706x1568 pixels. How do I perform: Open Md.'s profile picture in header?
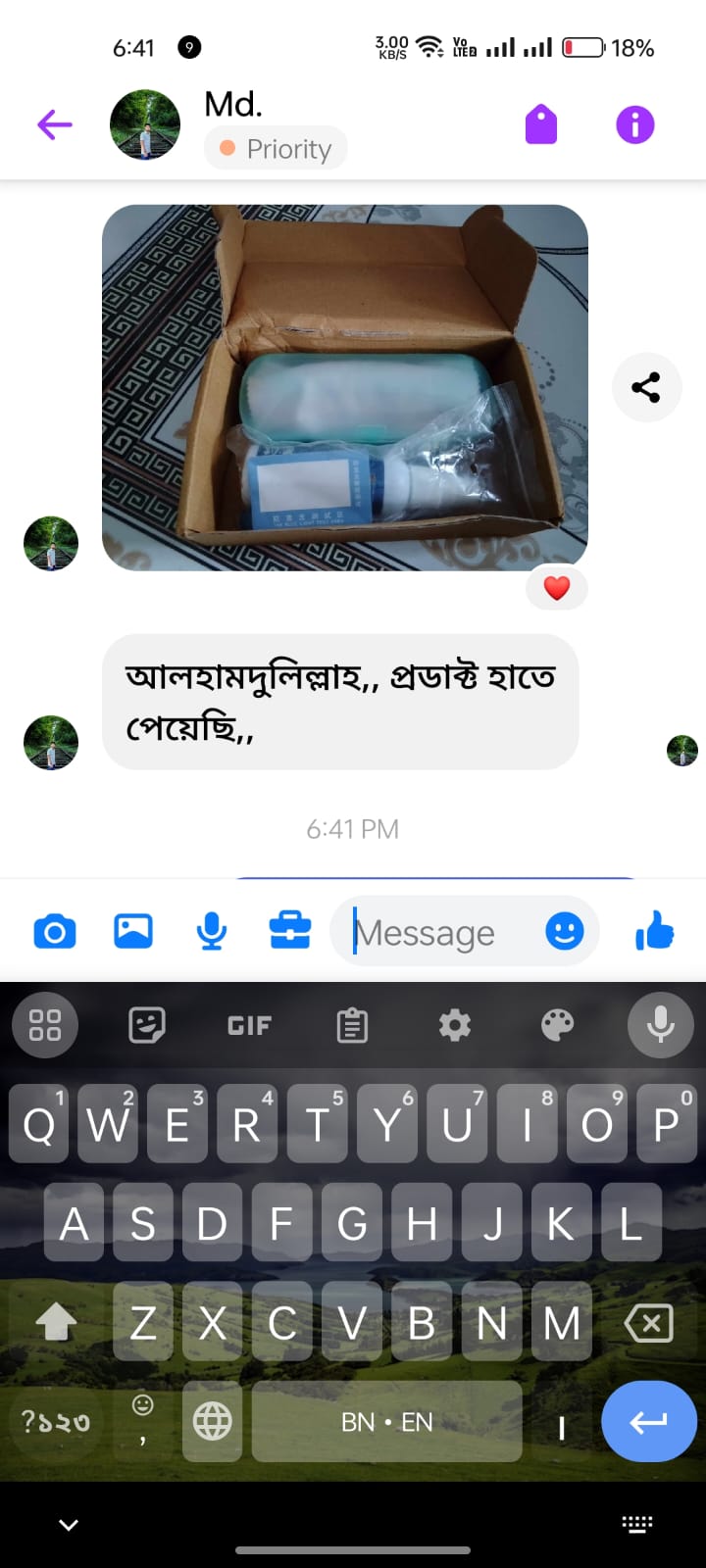tap(145, 124)
